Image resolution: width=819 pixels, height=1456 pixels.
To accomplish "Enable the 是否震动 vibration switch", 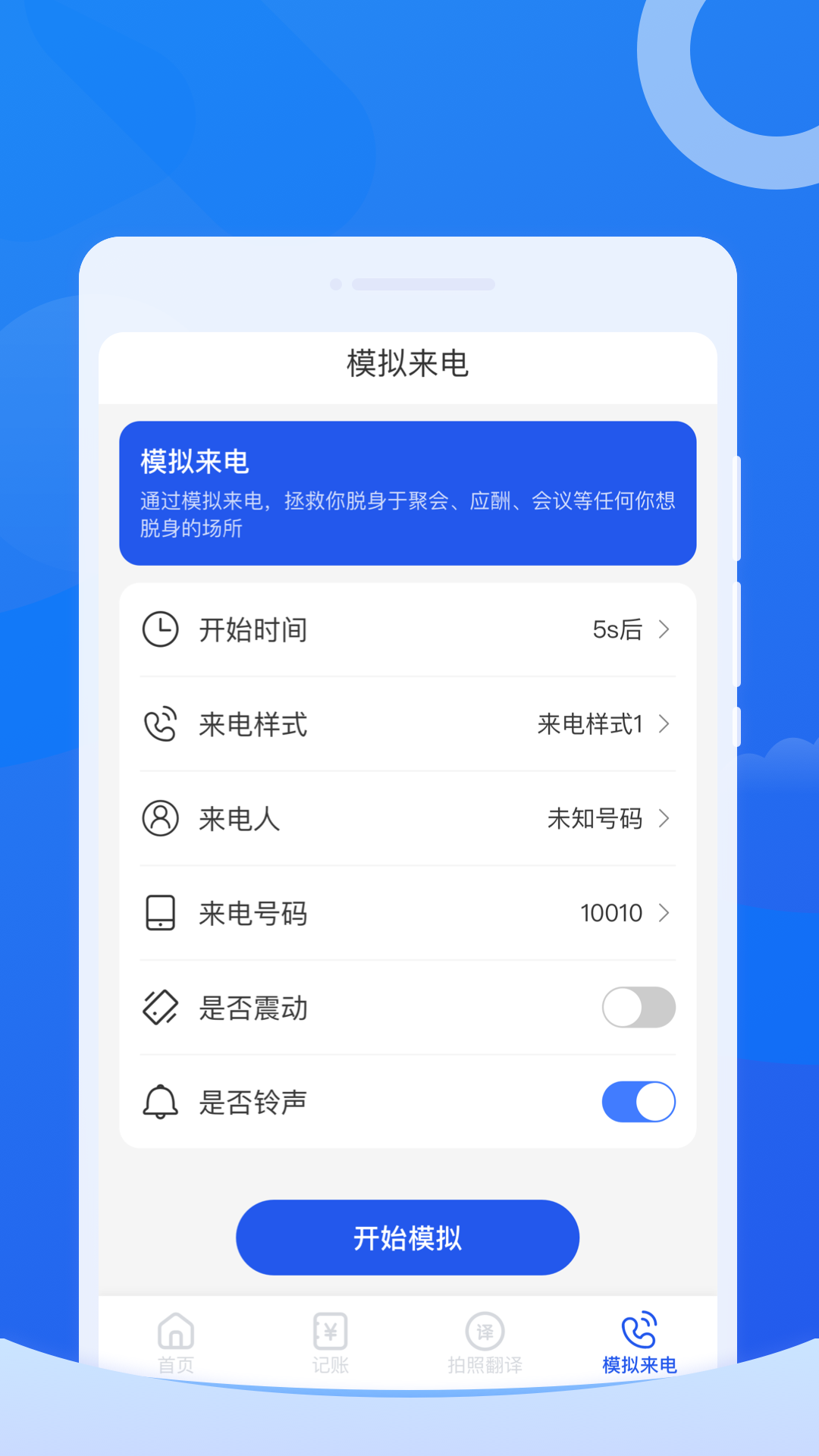I will [639, 1008].
